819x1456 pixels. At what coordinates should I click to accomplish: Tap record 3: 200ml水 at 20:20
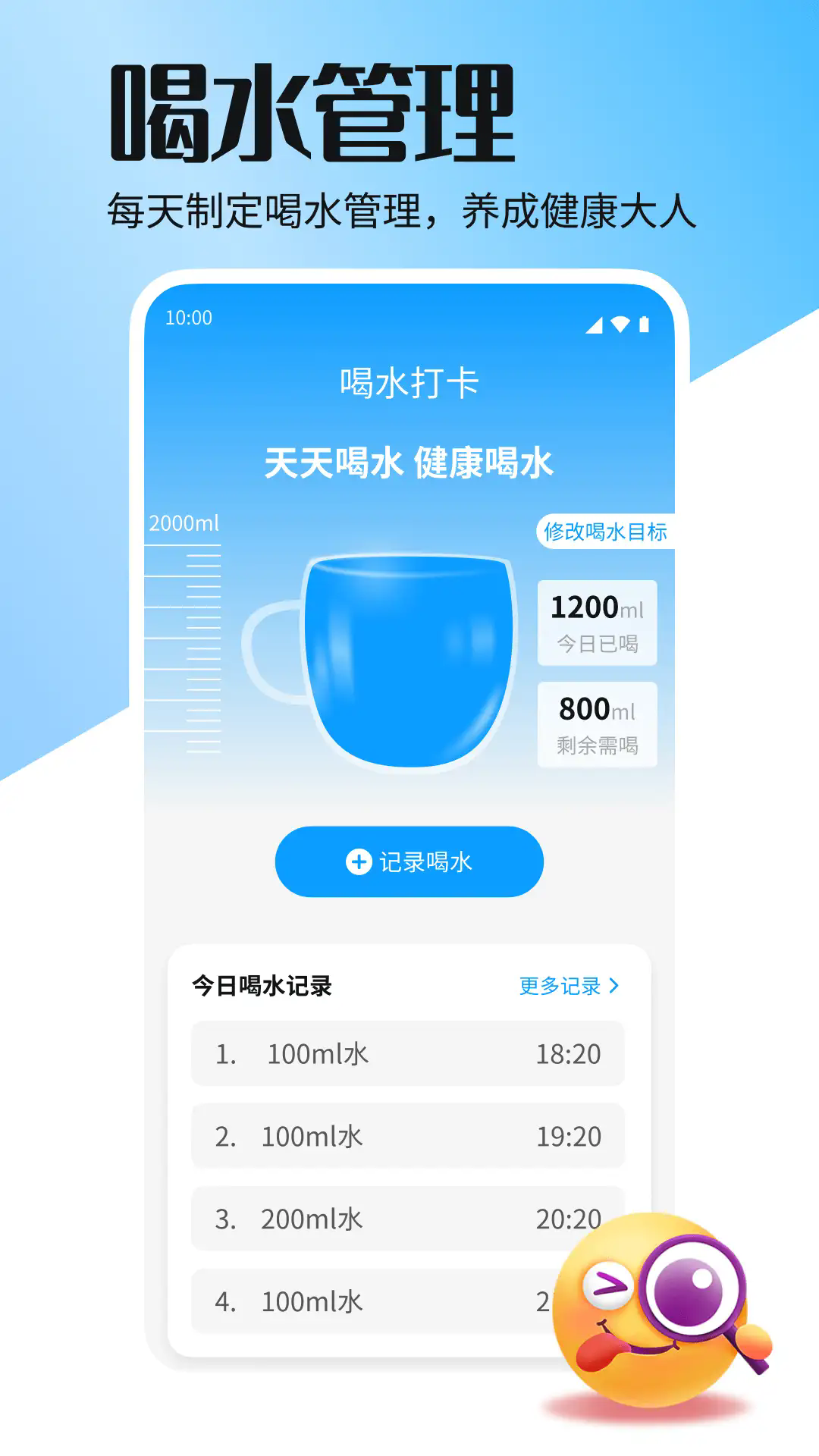click(394, 1219)
